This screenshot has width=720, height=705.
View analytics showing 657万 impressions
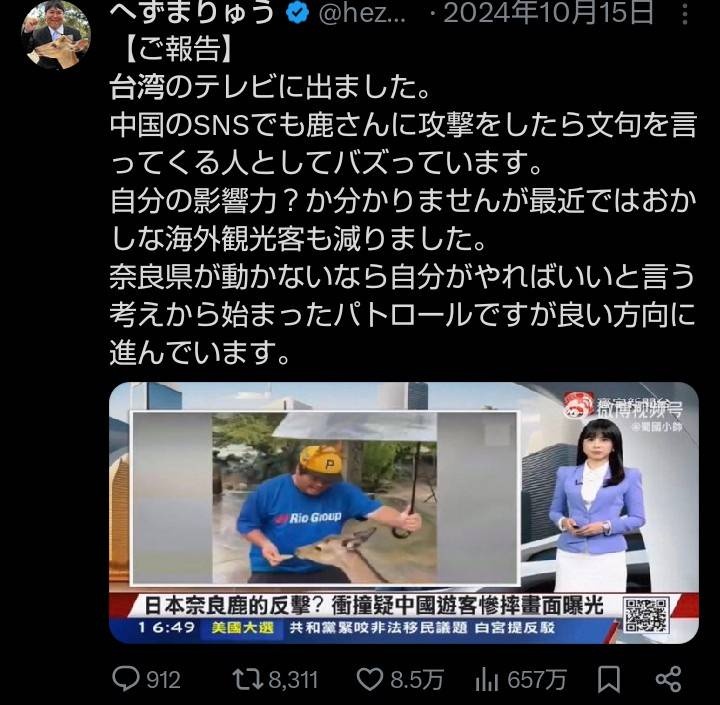coord(487,679)
